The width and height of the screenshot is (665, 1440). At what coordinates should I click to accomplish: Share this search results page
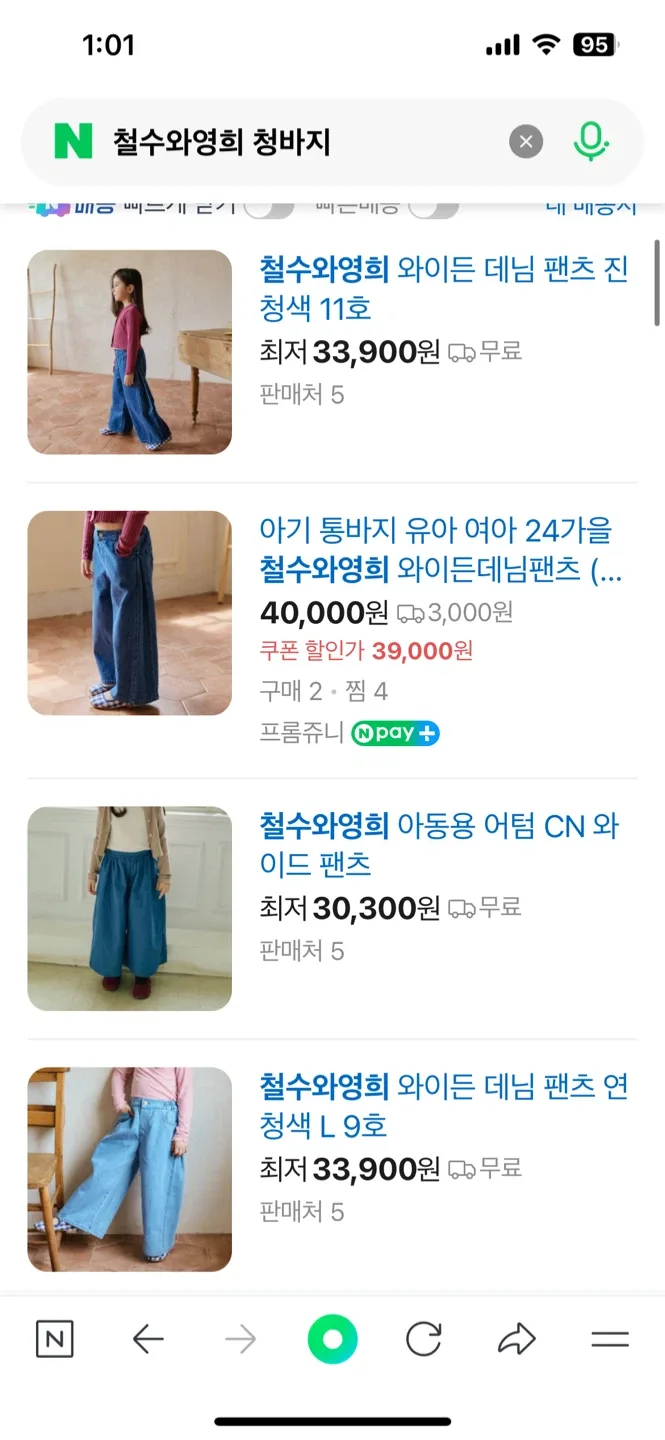[516, 1339]
